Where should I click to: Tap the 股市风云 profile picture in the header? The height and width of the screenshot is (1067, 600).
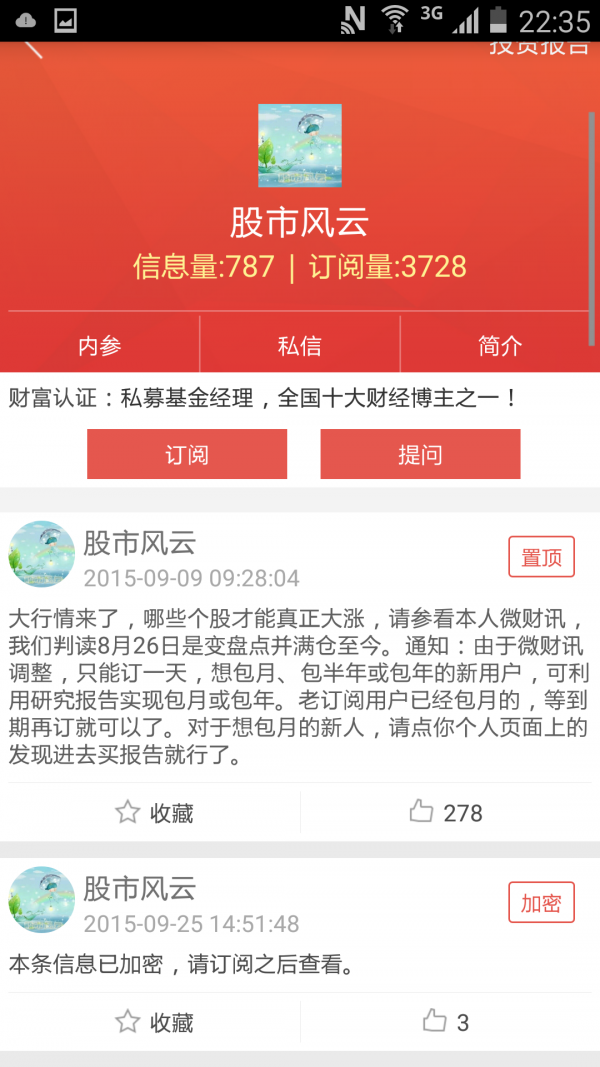(300, 146)
